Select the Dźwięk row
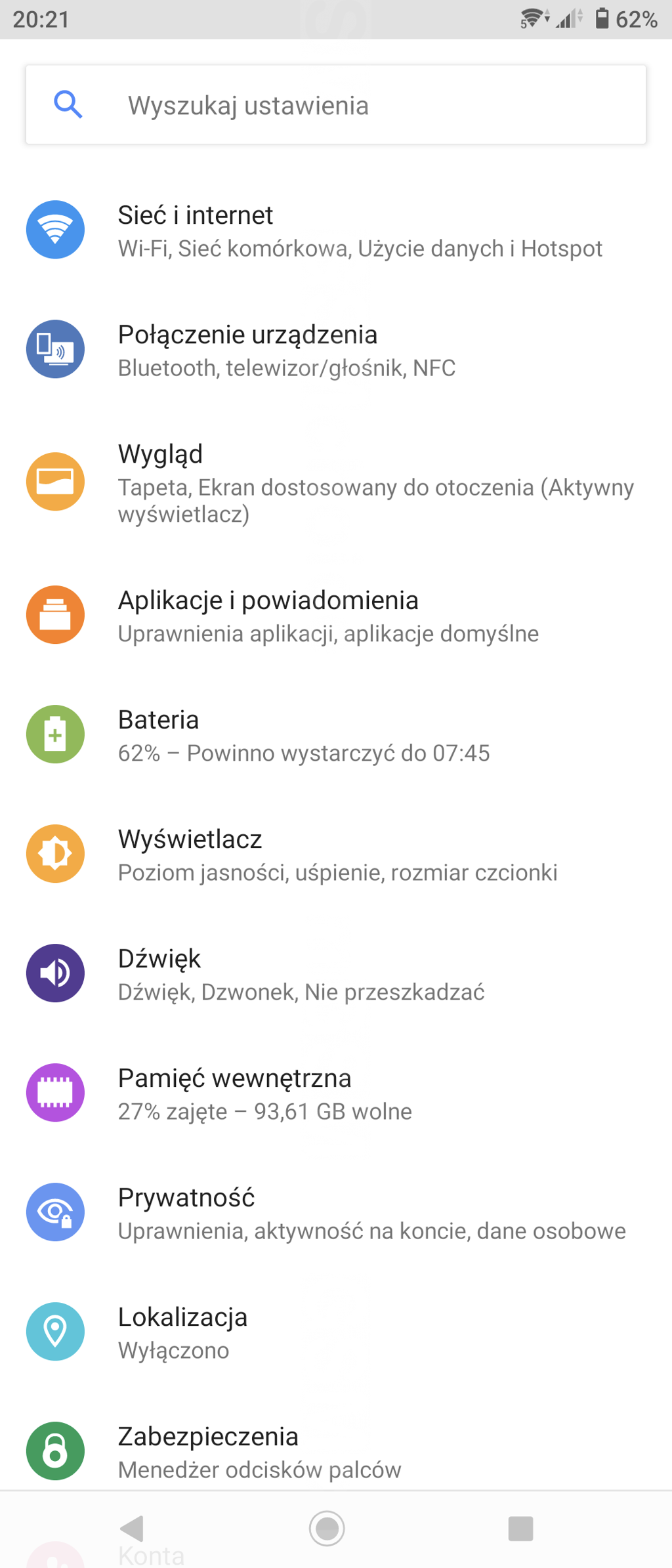This screenshot has height=1568, width=672. click(335, 974)
